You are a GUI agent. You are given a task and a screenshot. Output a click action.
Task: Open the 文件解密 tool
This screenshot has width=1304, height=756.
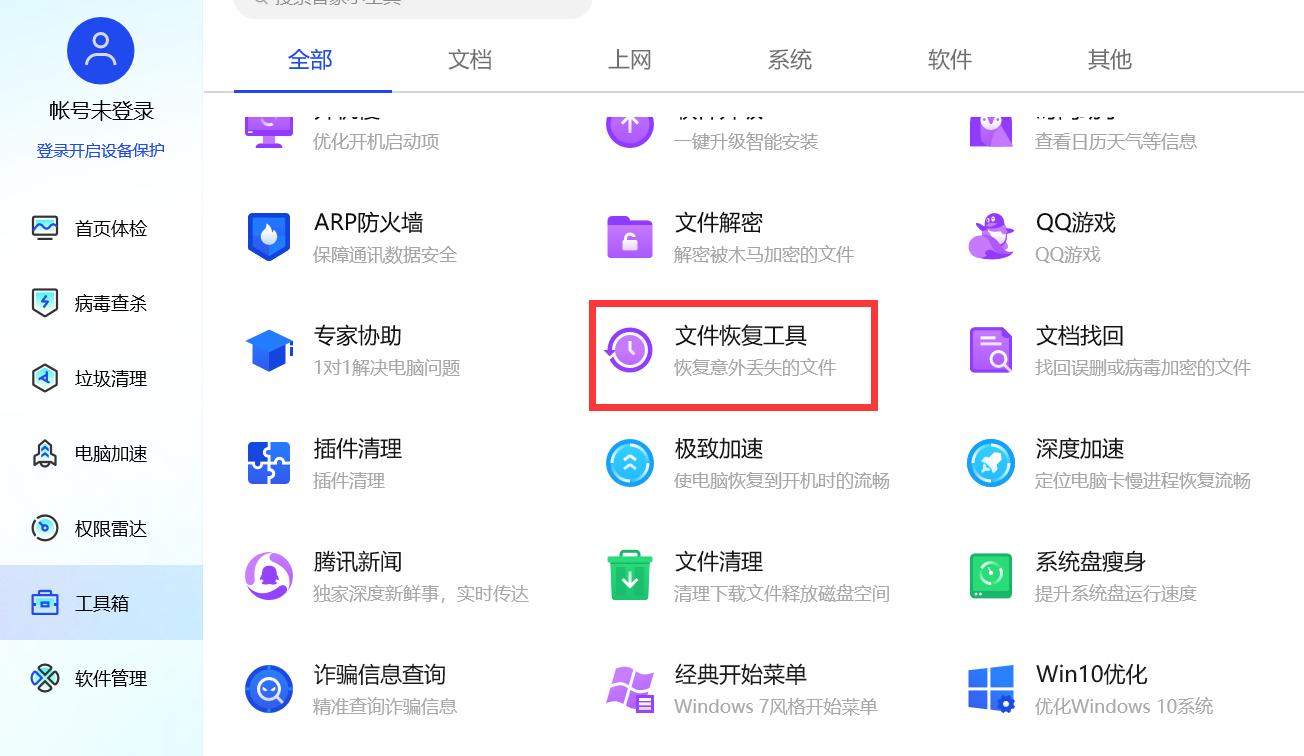coord(718,236)
